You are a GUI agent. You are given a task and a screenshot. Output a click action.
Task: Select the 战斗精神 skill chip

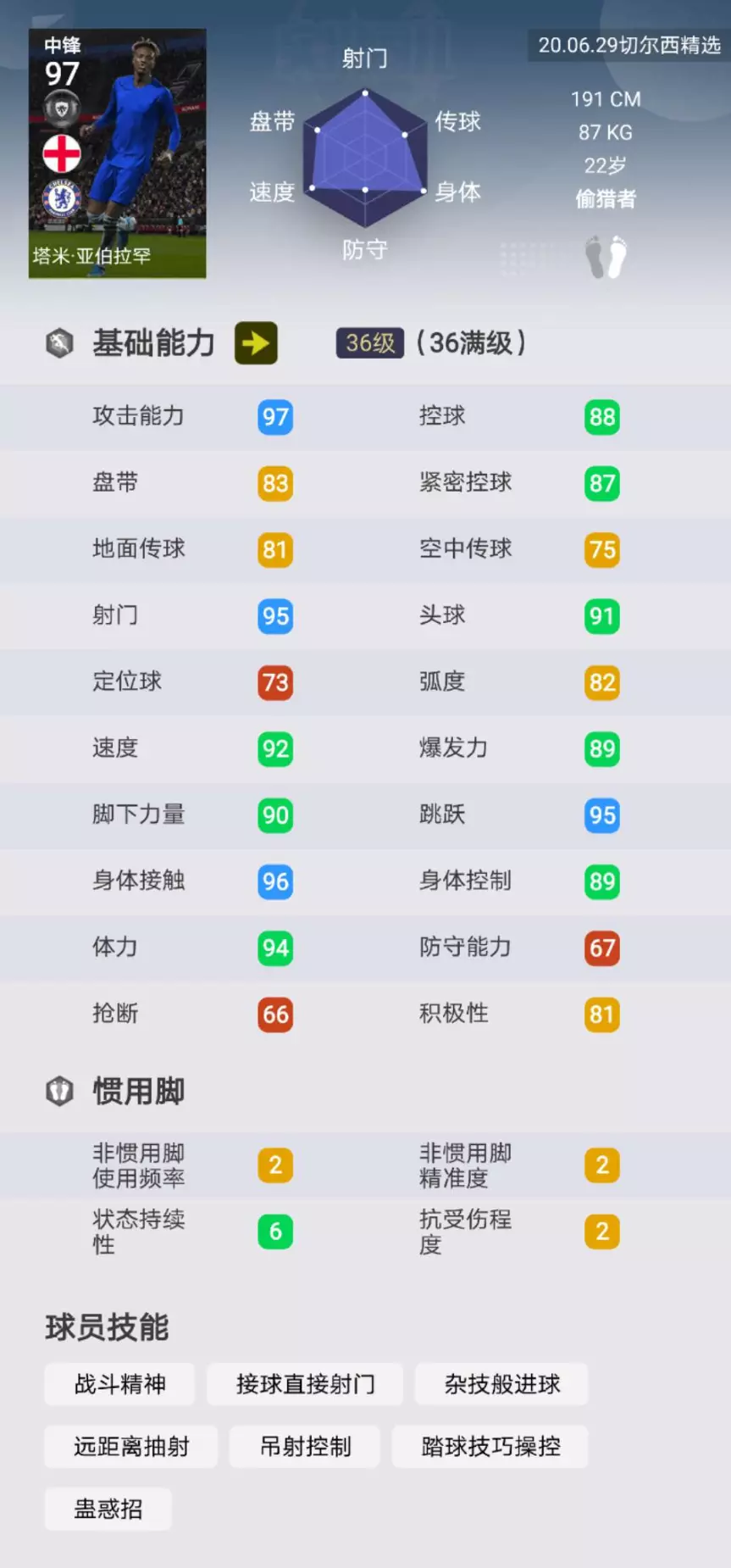[119, 1384]
